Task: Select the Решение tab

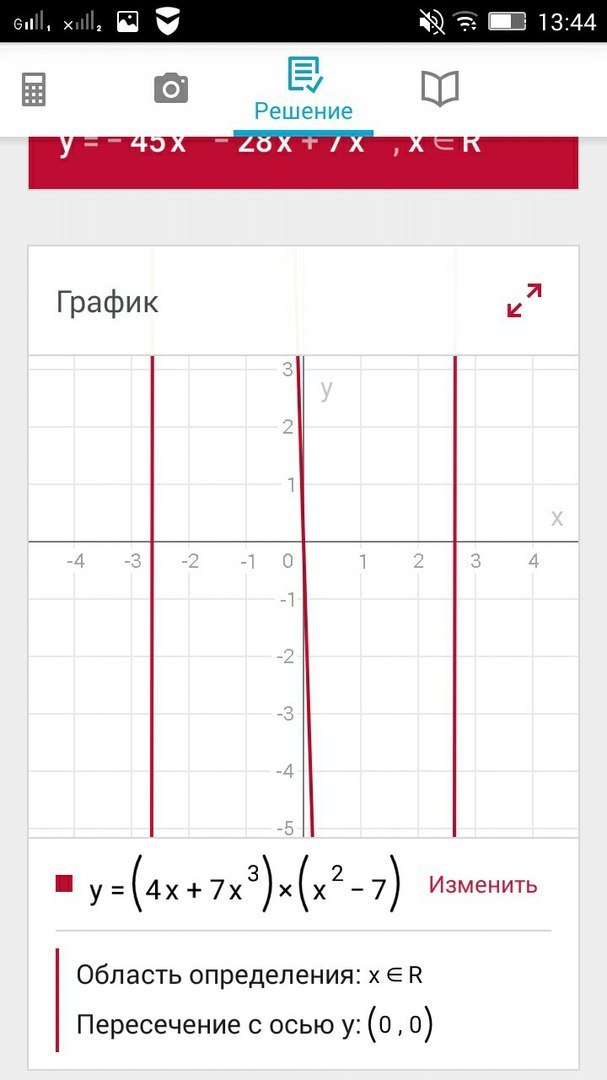Action: click(303, 91)
